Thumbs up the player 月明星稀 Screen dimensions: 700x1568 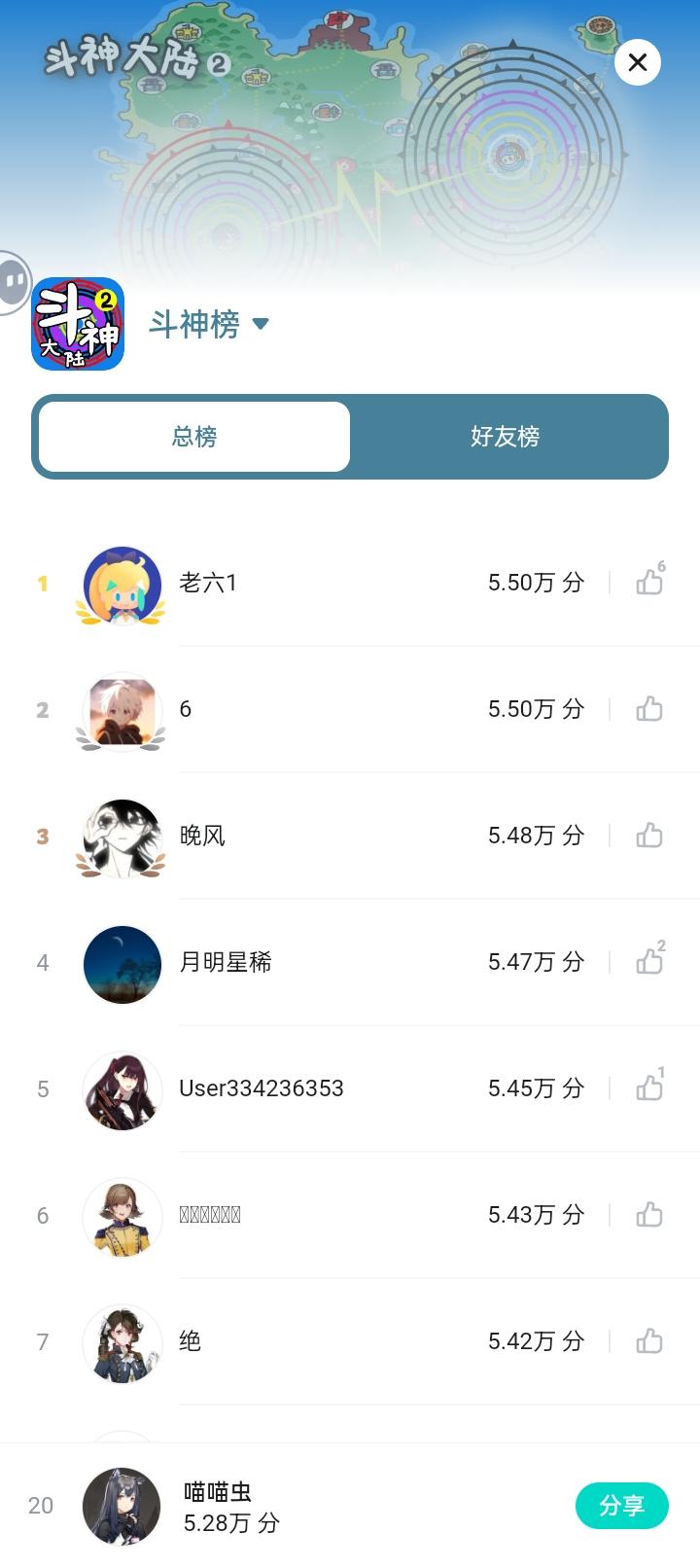click(x=648, y=962)
